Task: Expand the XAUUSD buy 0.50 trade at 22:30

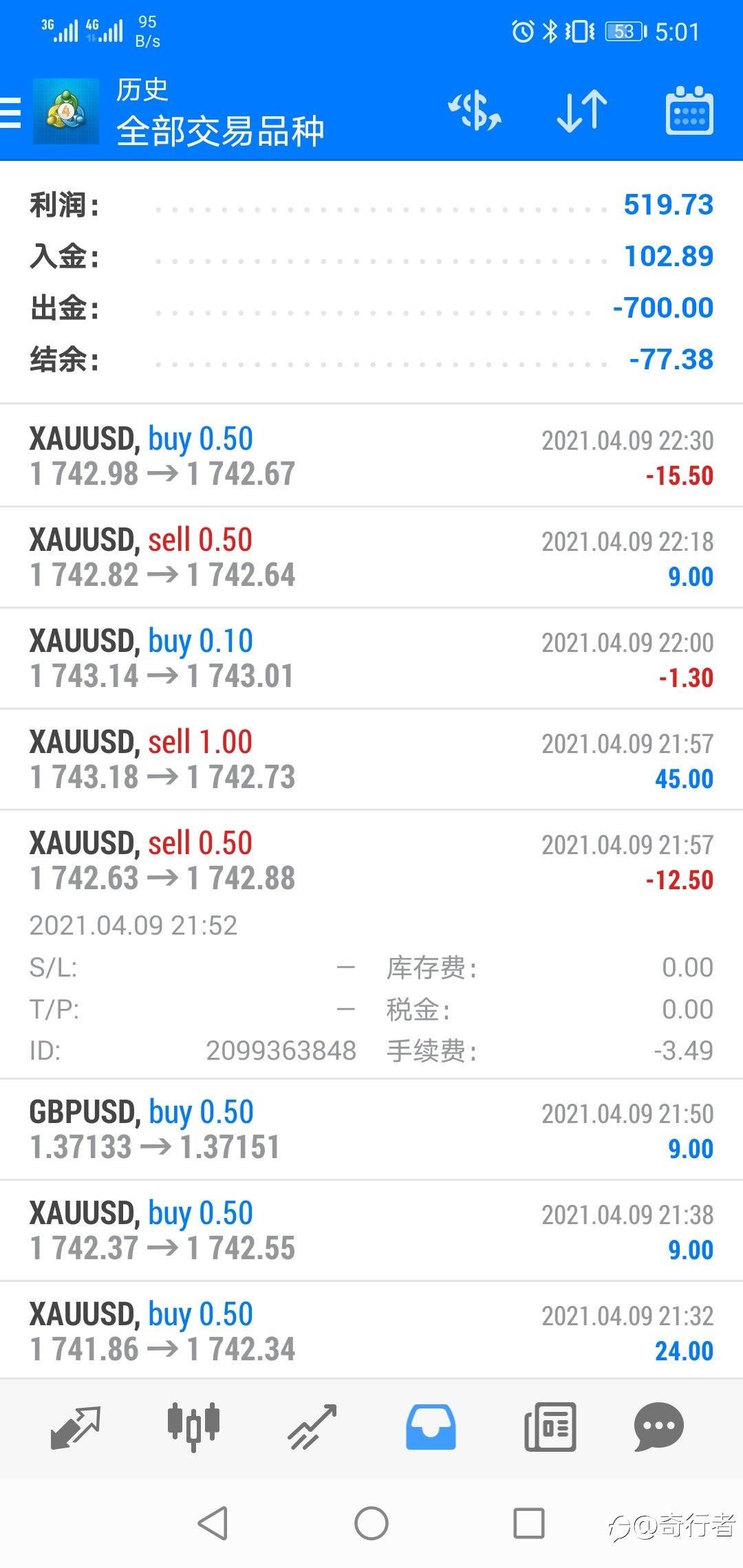Action: point(371,456)
